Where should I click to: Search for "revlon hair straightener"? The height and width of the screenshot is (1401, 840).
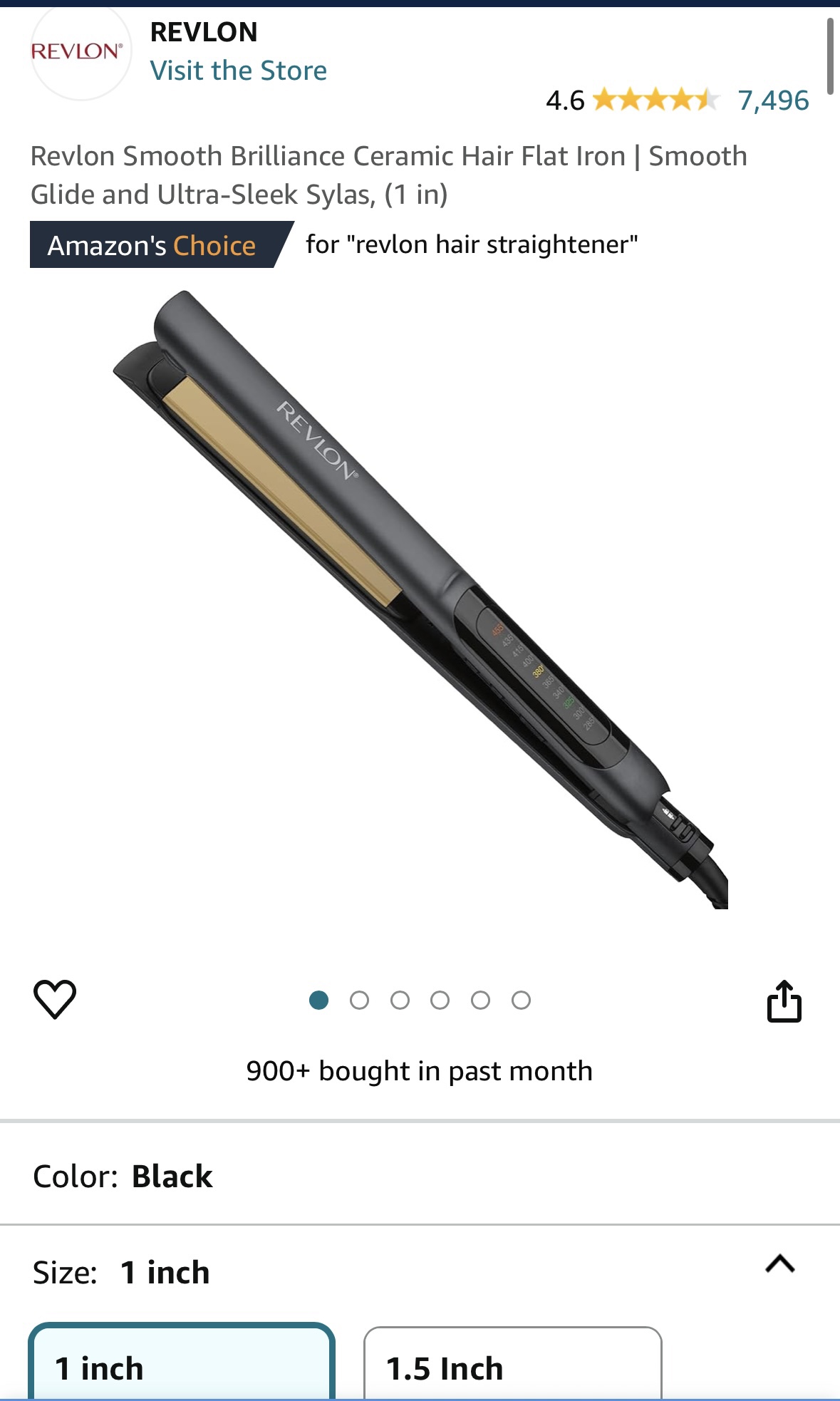click(x=472, y=244)
